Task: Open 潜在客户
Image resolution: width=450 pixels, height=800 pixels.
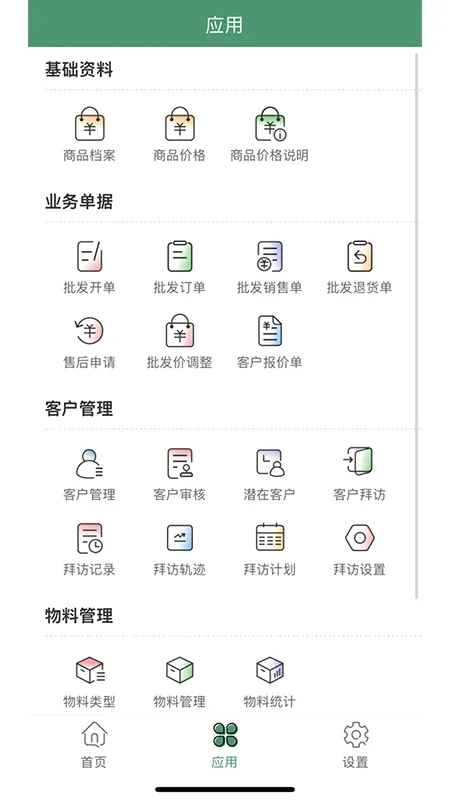Action: pyautogui.click(x=269, y=474)
